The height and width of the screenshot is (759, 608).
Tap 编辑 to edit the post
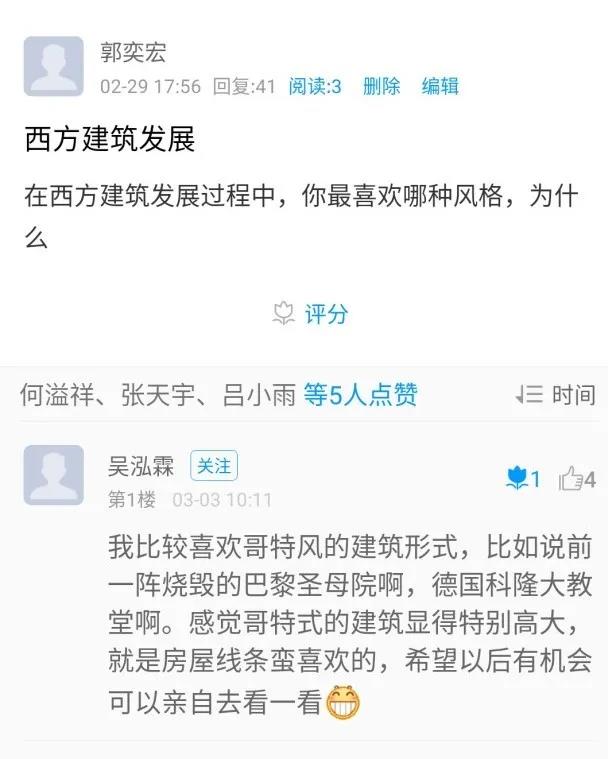point(440,86)
